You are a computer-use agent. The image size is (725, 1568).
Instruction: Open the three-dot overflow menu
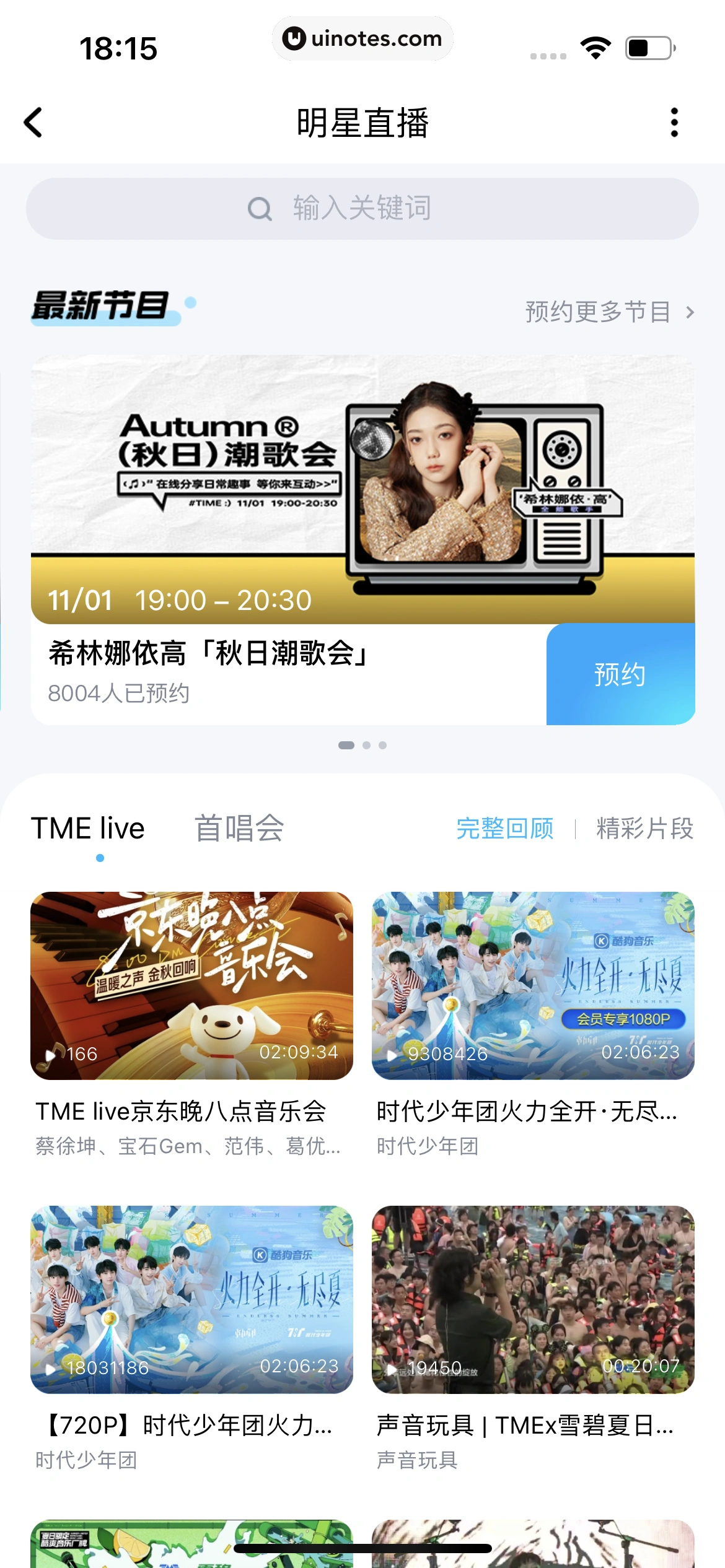pyautogui.click(x=674, y=123)
